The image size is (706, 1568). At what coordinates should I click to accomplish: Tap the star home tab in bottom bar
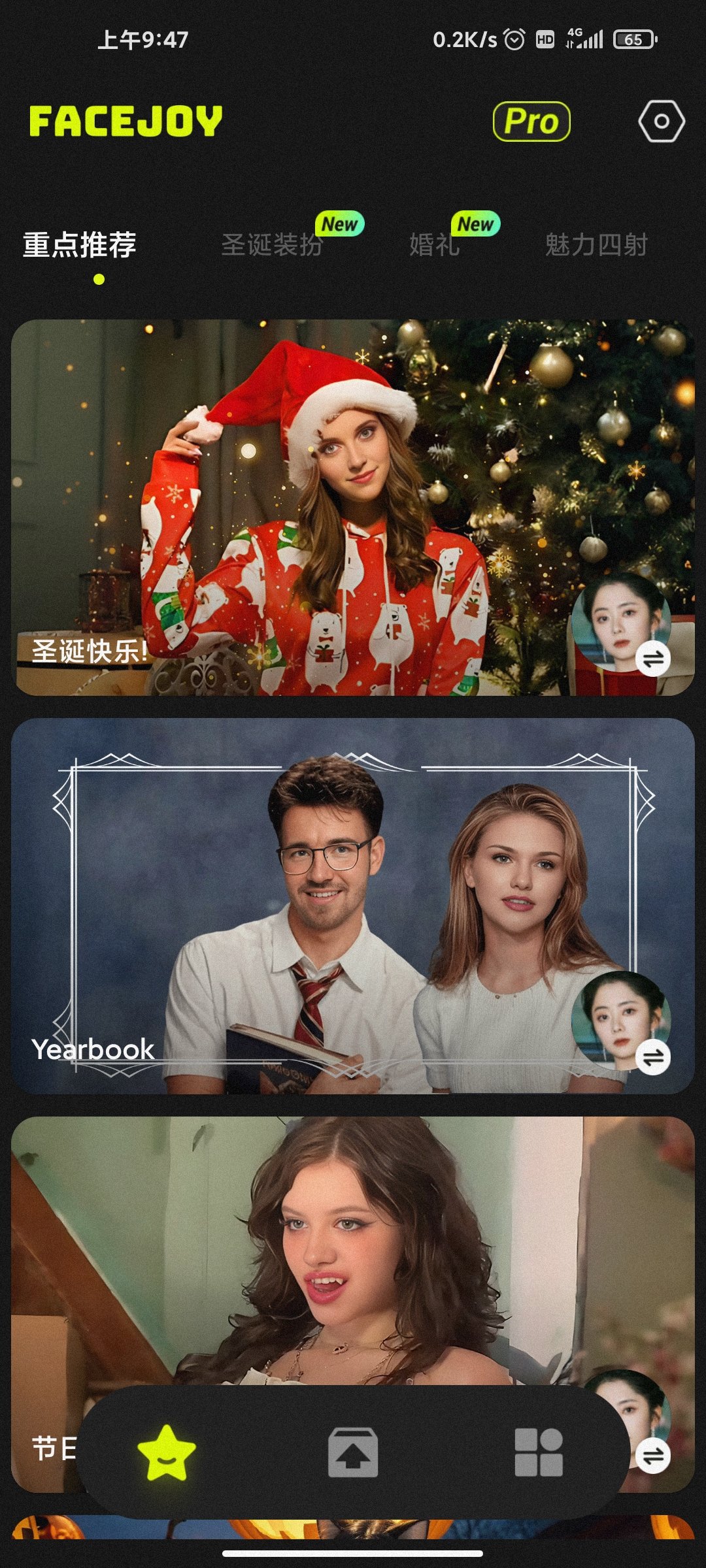click(167, 1453)
